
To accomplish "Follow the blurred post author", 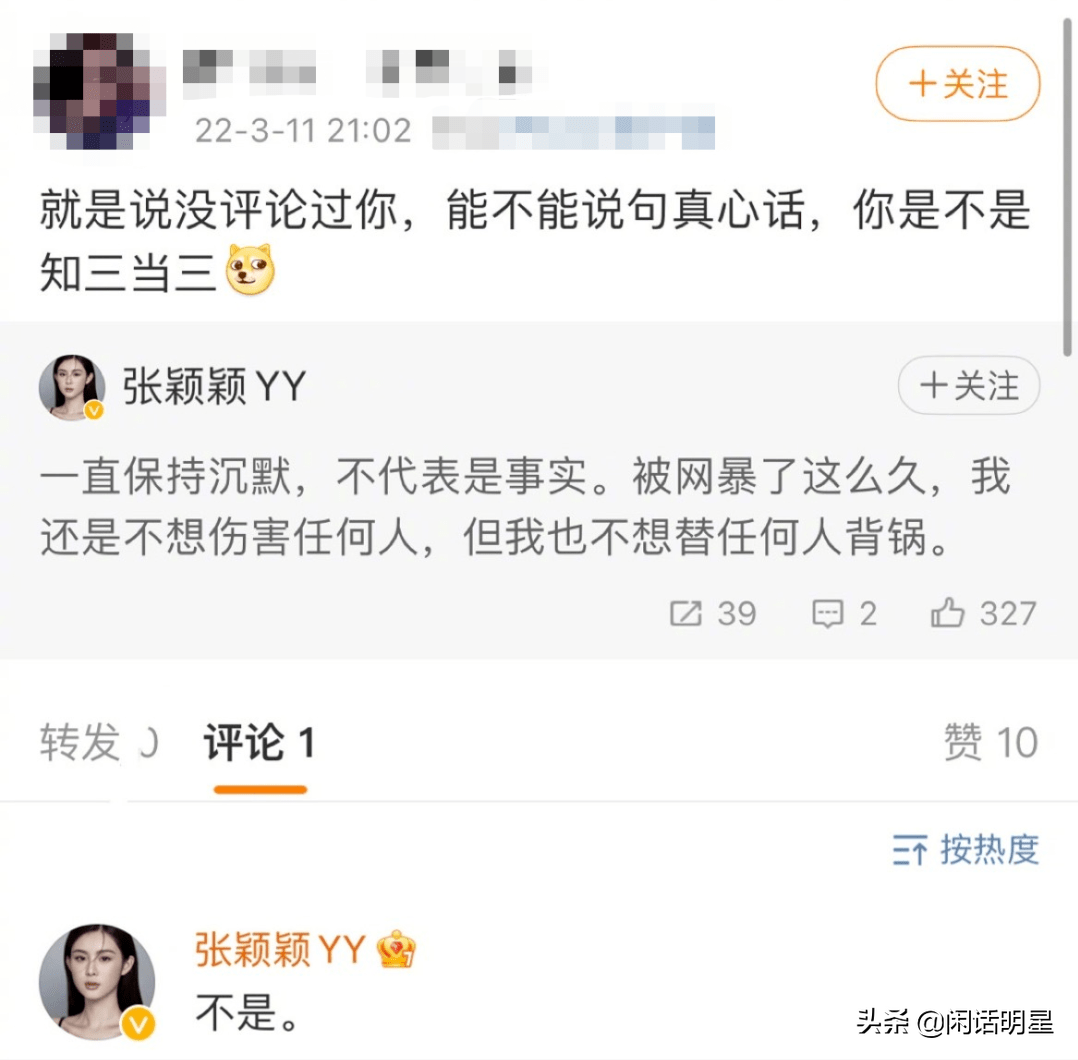I will point(957,84).
